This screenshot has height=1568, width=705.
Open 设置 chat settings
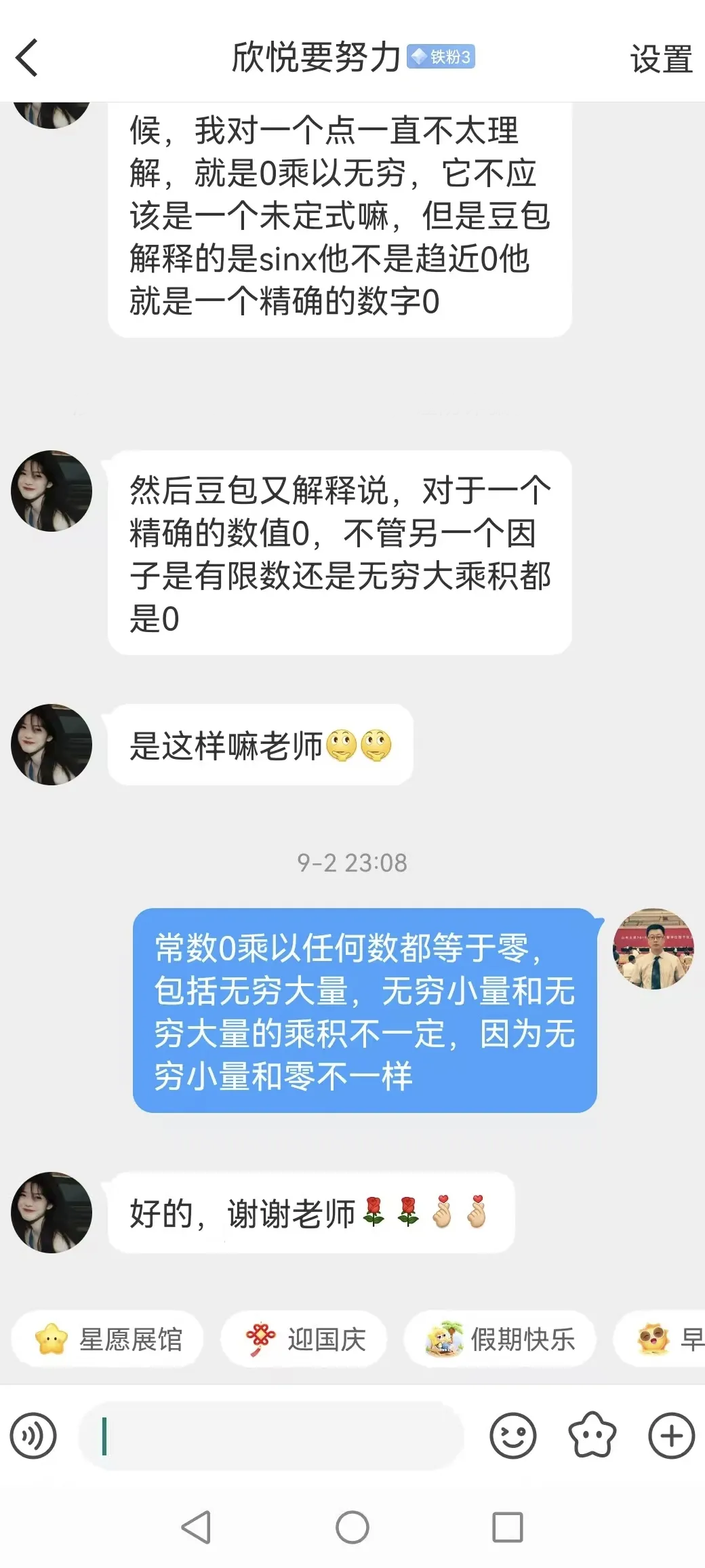661,59
